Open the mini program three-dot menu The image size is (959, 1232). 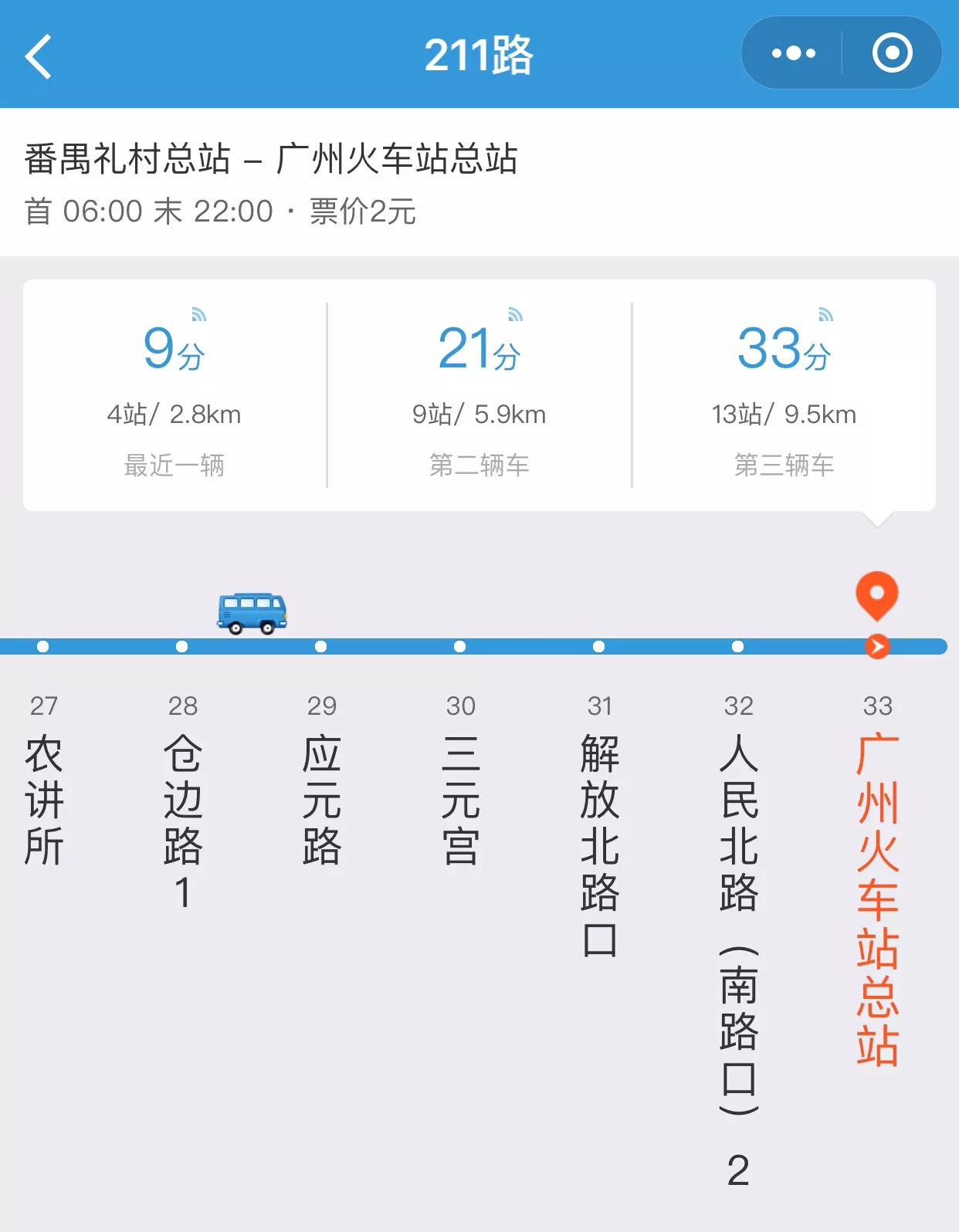(x=793, y=53)
